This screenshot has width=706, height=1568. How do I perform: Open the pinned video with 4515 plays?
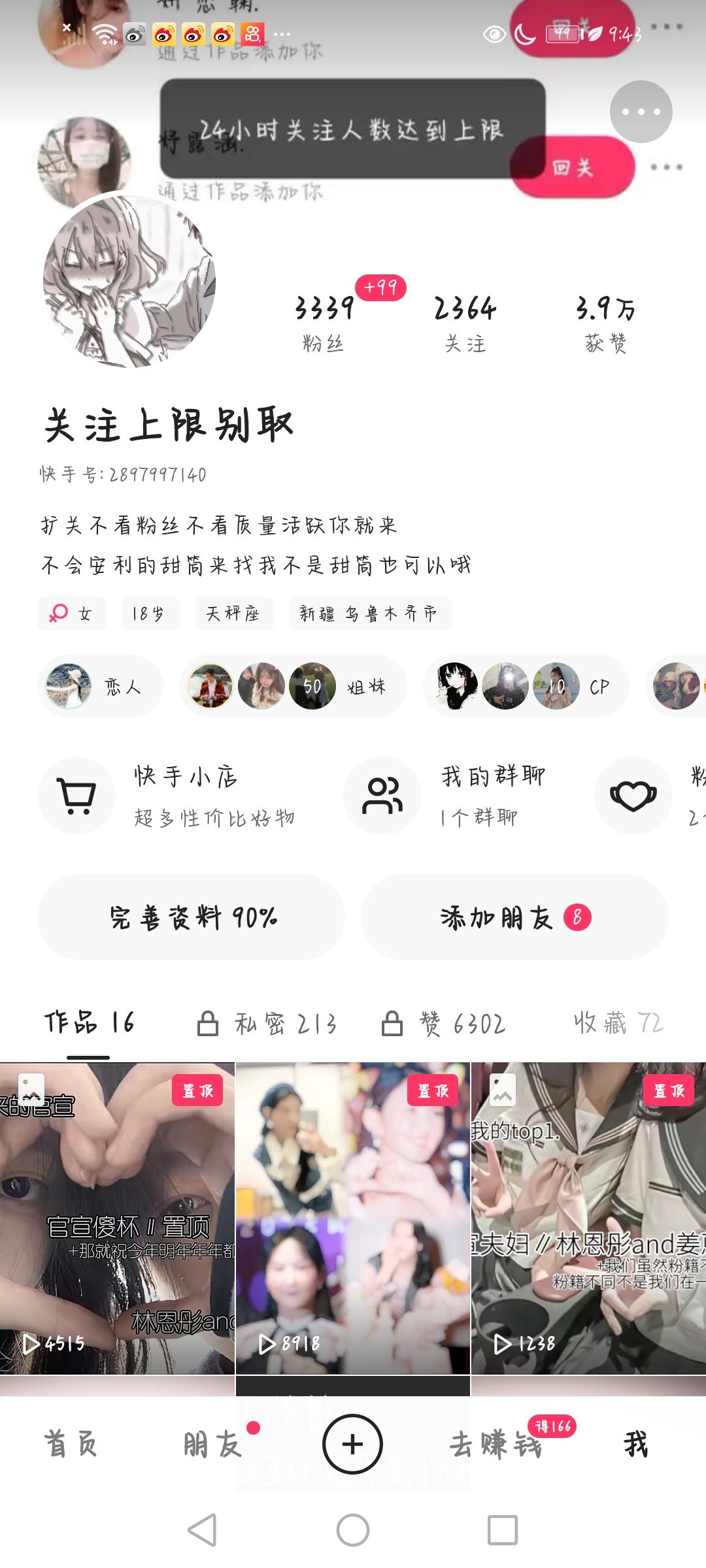click(x=117, y=1218)
